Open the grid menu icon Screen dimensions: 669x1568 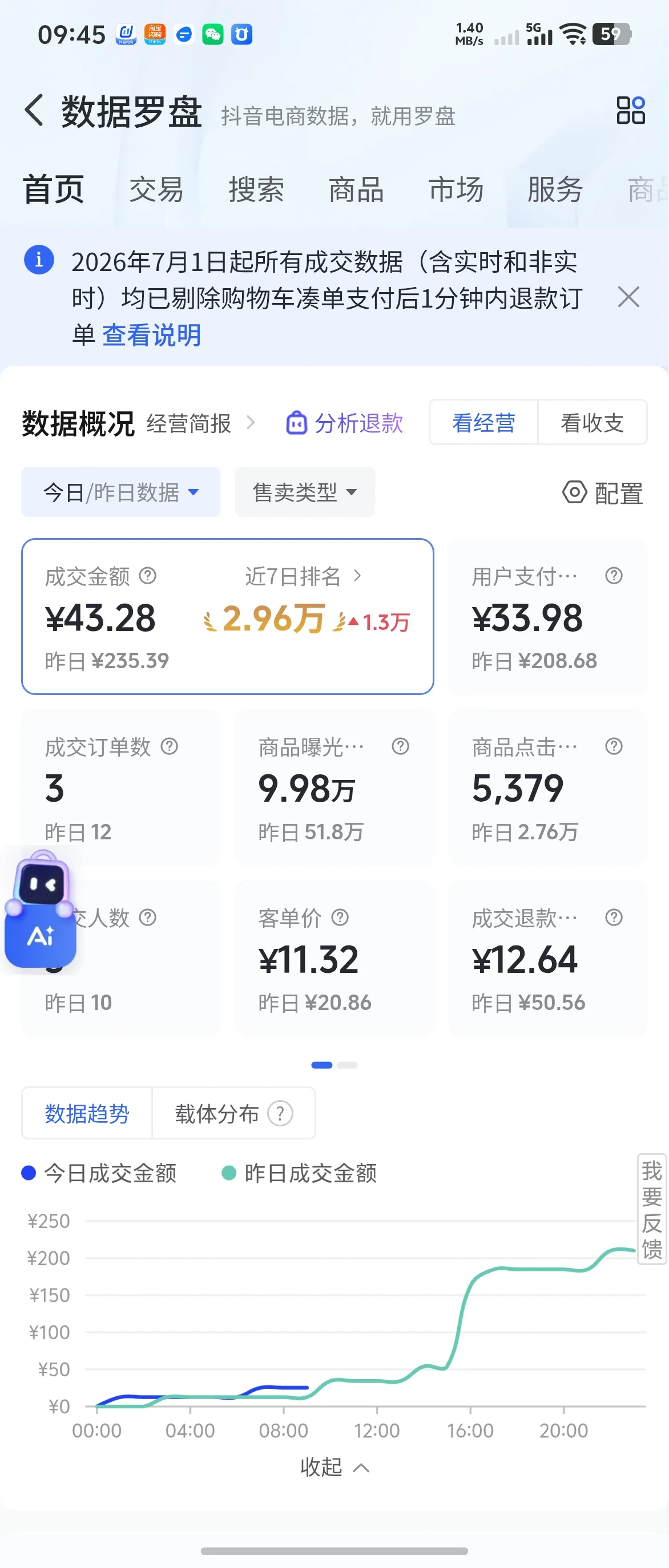631,110
